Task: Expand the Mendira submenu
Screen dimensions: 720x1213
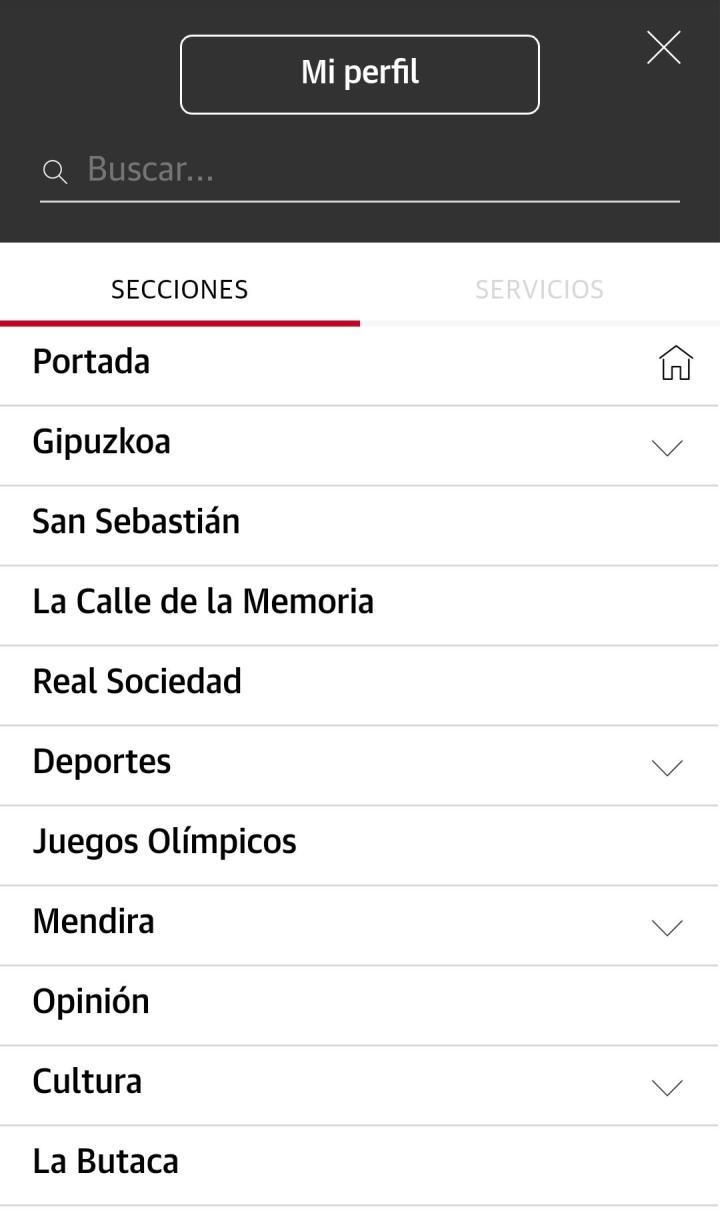Action: click(666, 927)
